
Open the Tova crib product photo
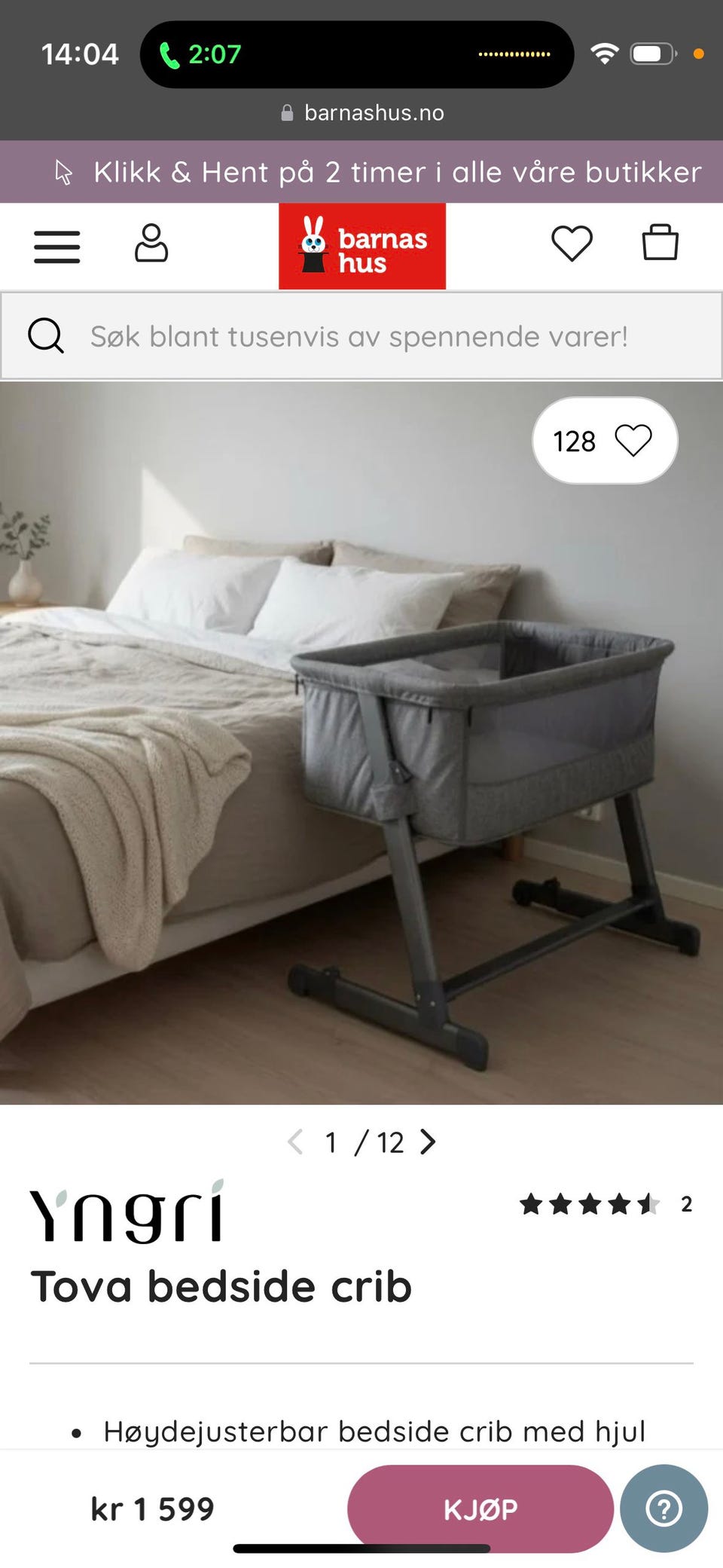[x=361, y=743]
